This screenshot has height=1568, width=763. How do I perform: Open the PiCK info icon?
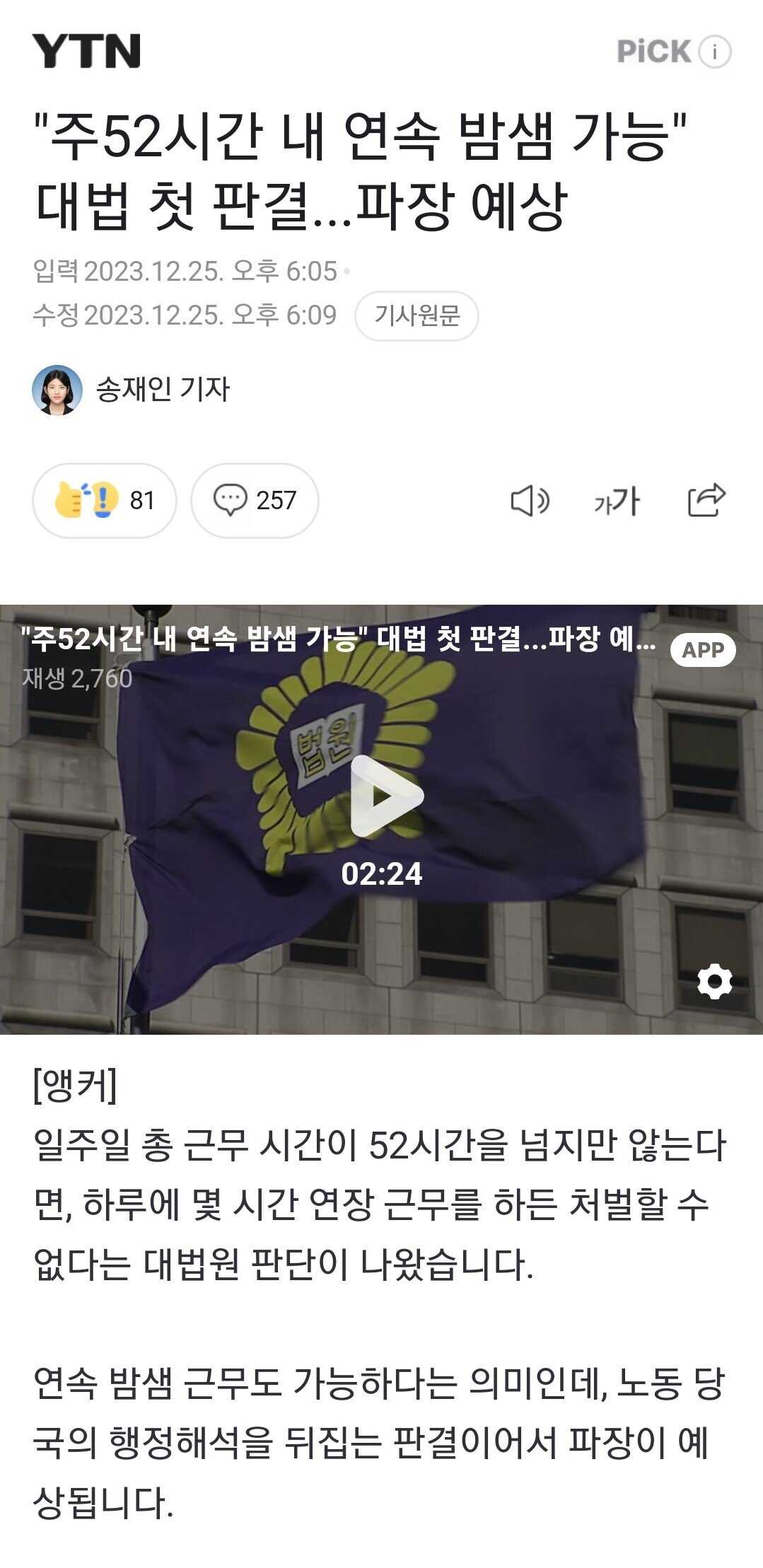click(714, 52)
